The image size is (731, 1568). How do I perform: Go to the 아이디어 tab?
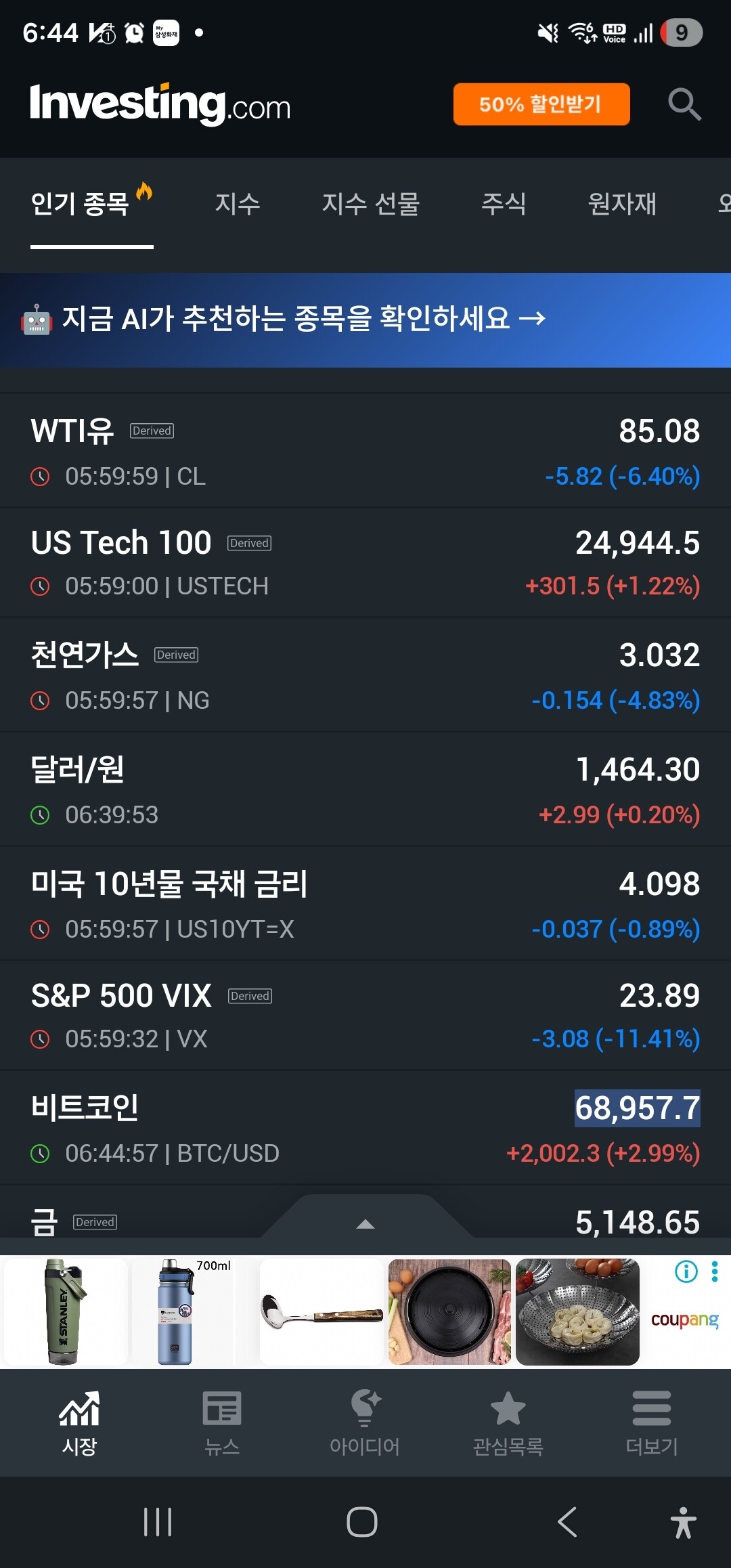(365, 1423)
